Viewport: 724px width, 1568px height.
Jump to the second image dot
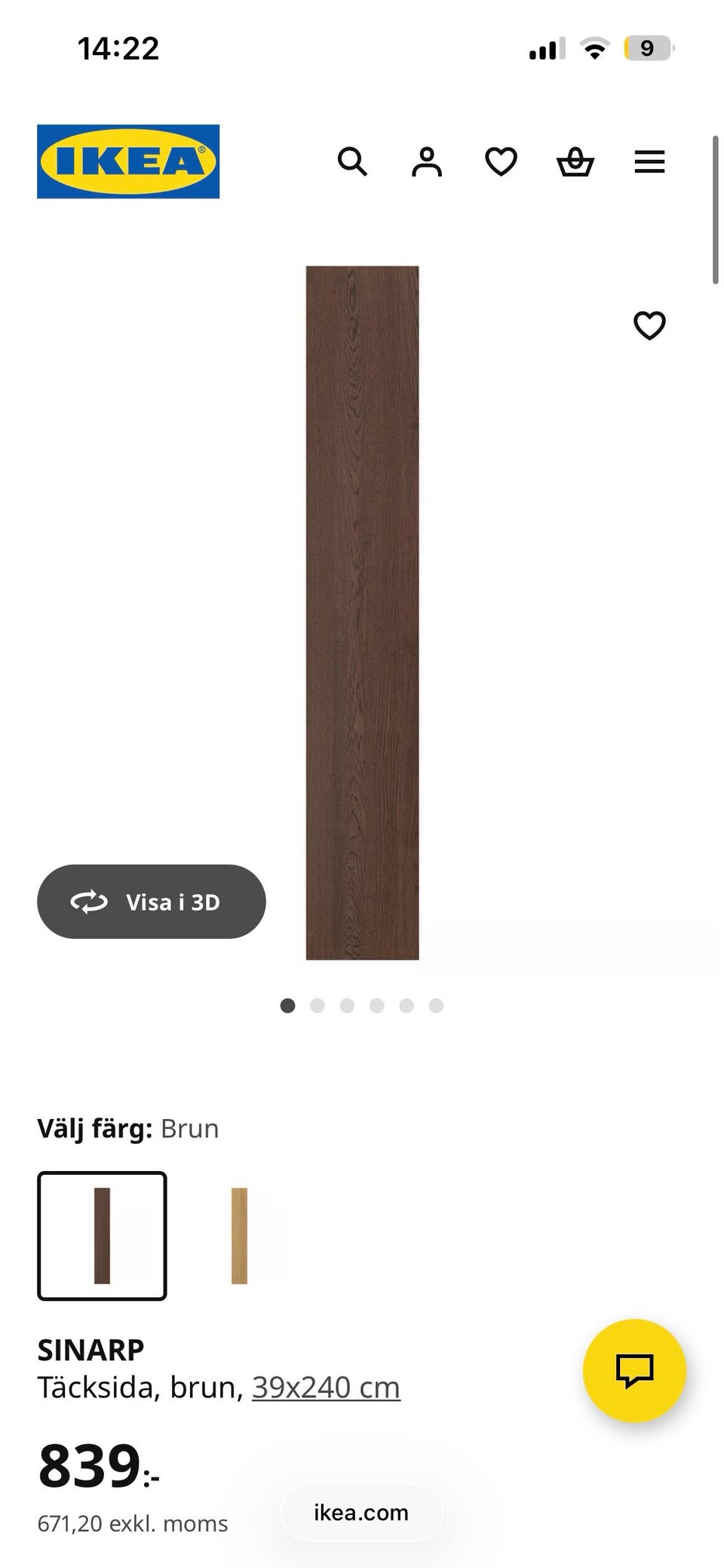318,1005
